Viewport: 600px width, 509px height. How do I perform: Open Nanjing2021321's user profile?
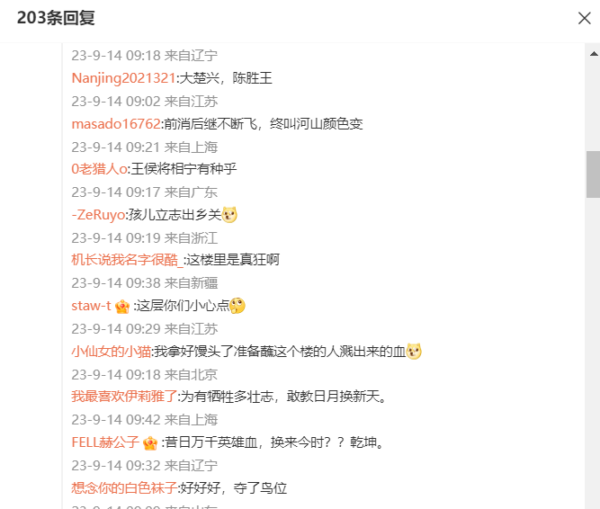(124, 78)
